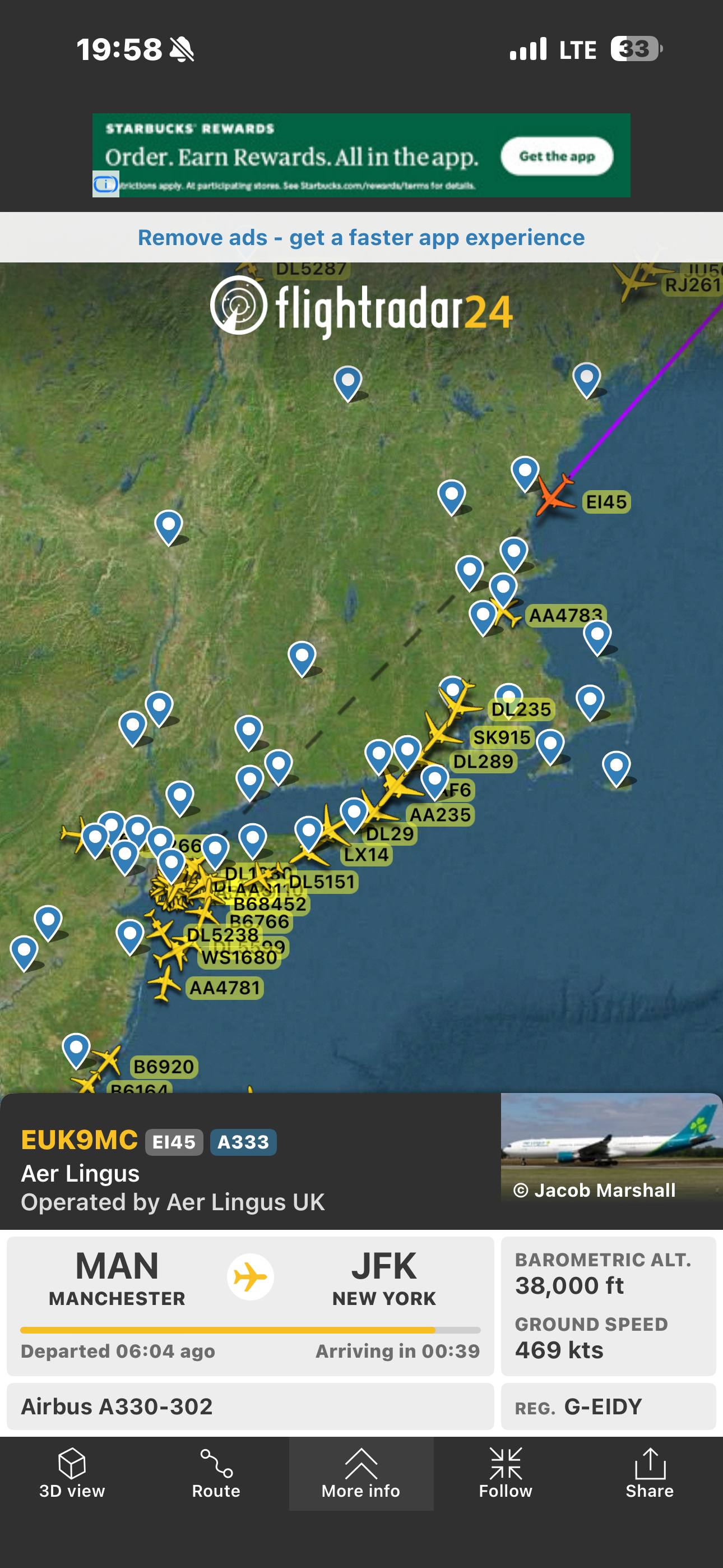Open the ad info icon
This screenshot has height=1568, width=723.
click(105, 184)
